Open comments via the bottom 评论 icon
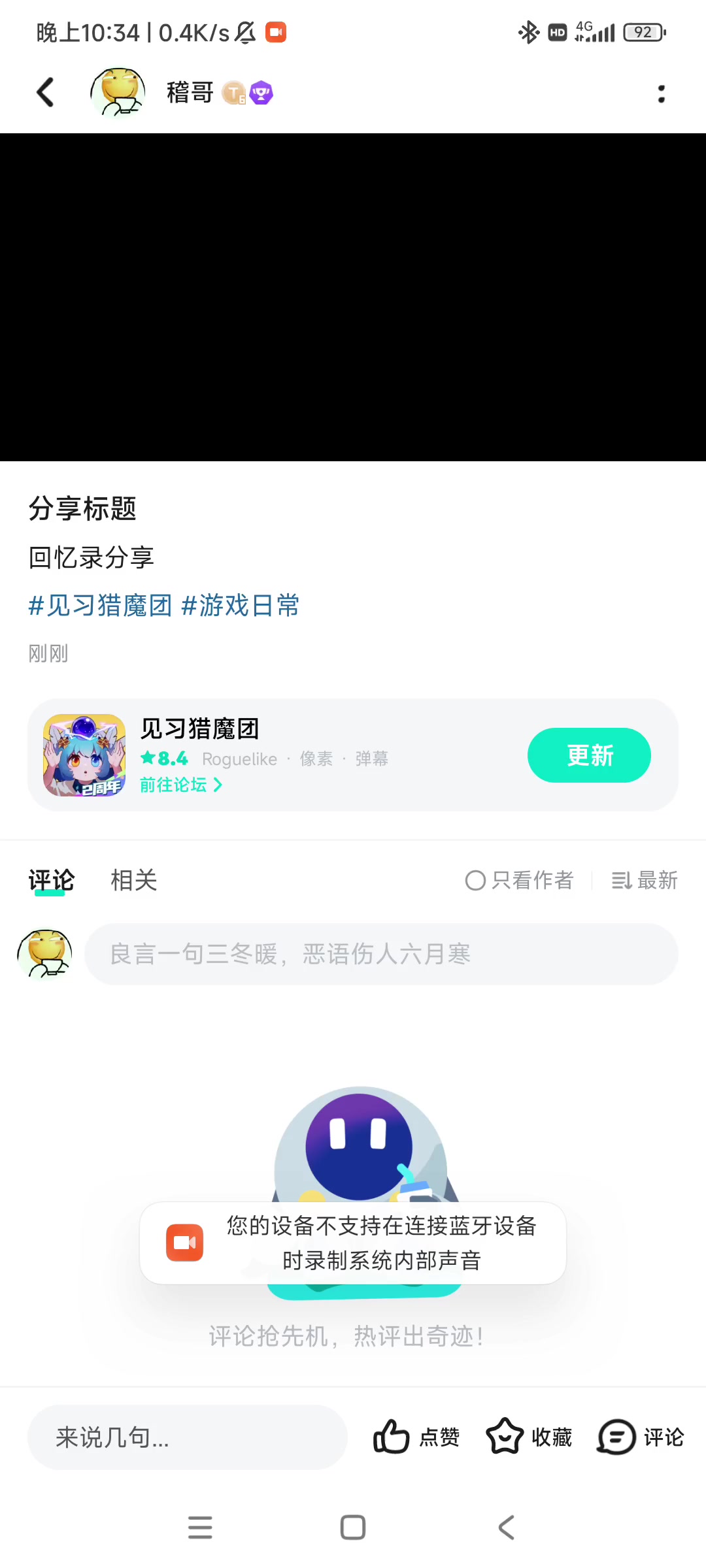 641,1437
